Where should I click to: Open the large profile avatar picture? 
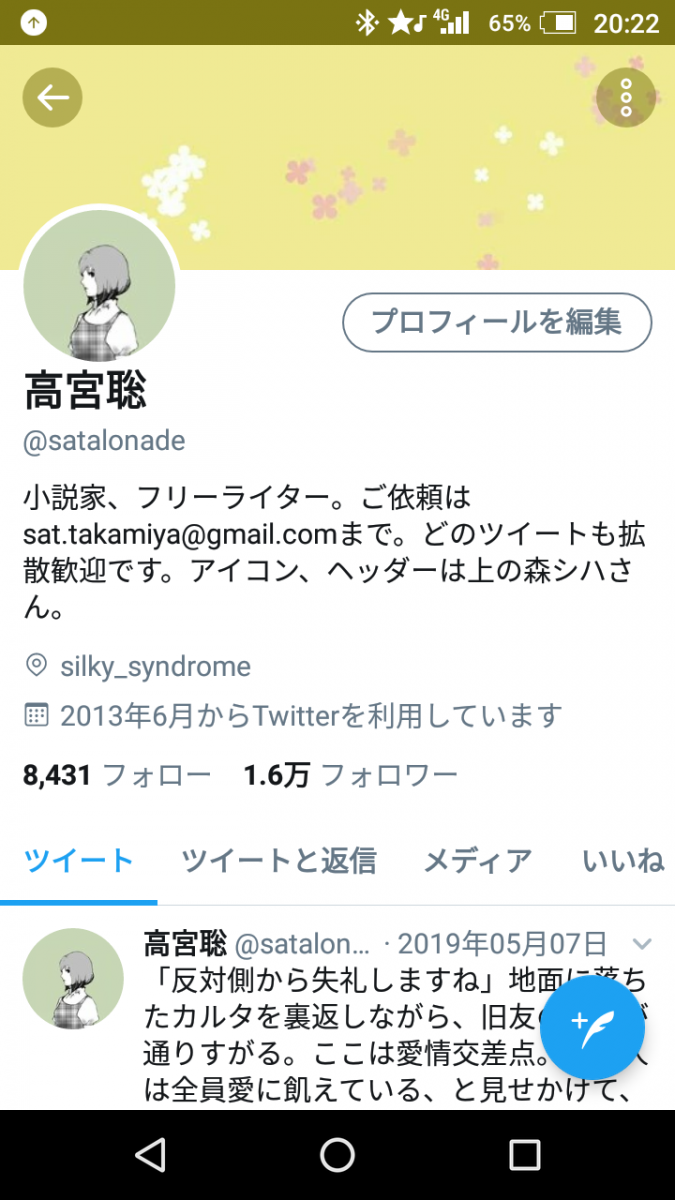99,286
